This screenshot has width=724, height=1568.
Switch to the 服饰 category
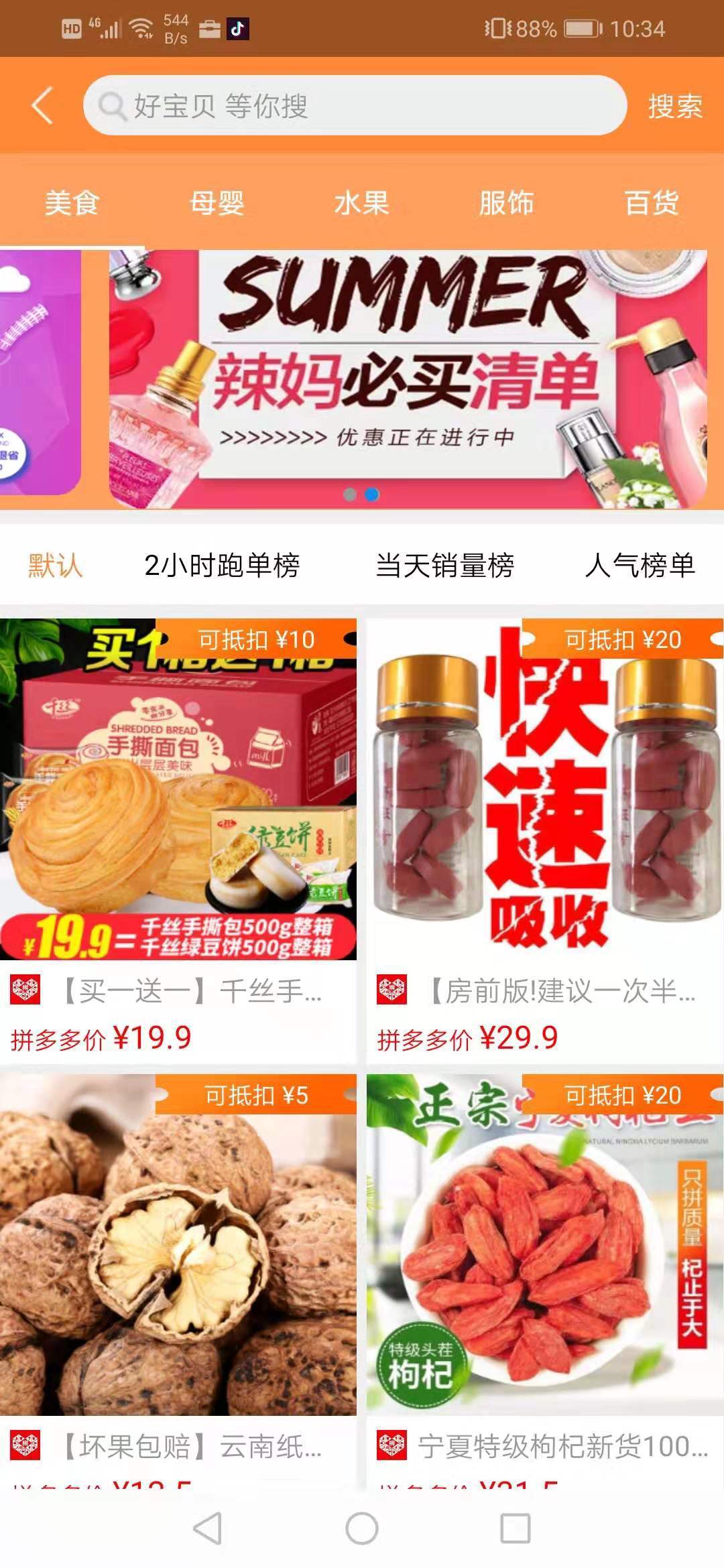pyautogui.click(x=507, y=202)
